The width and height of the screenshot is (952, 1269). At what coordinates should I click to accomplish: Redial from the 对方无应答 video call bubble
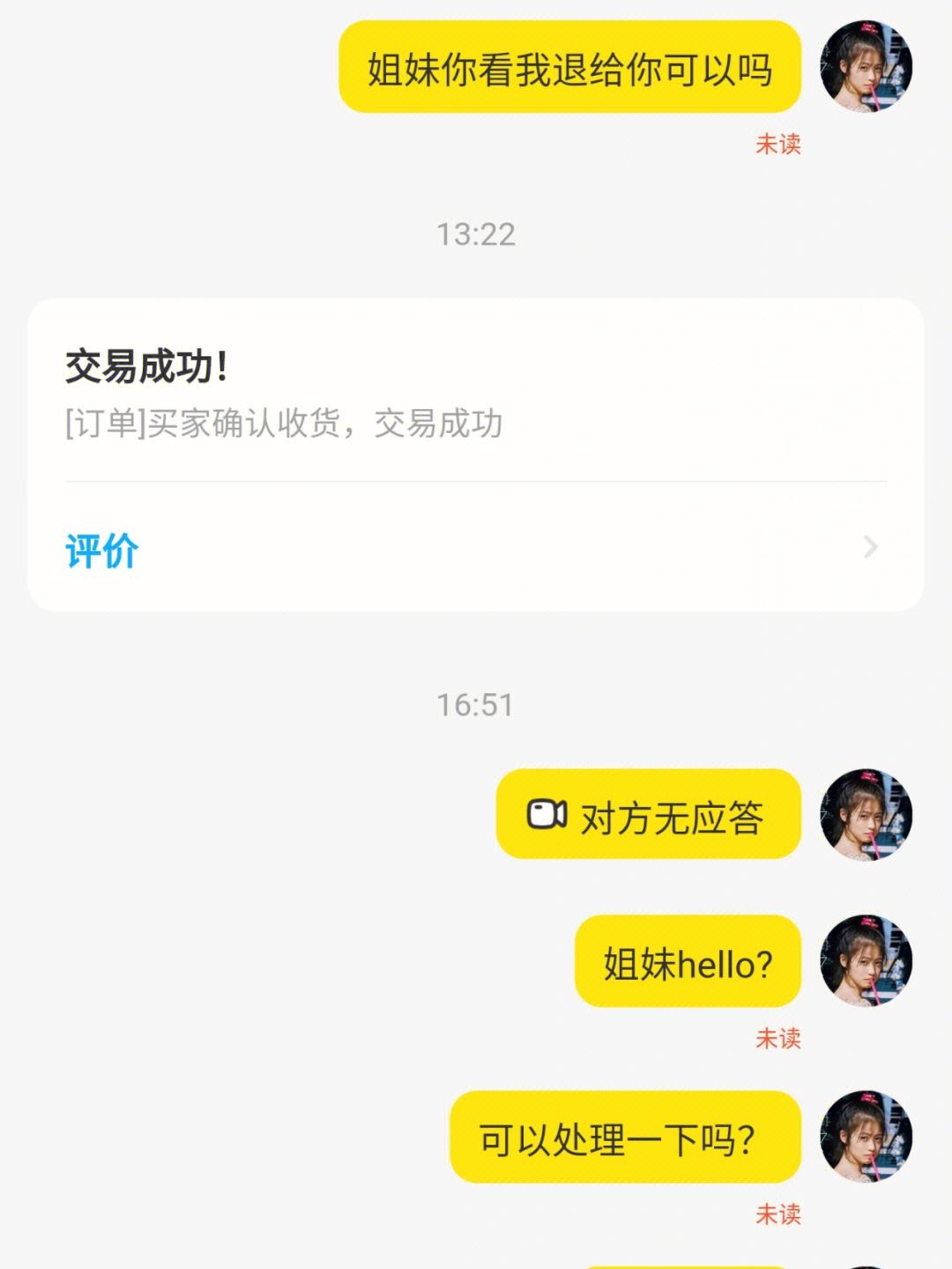[648, 815]
